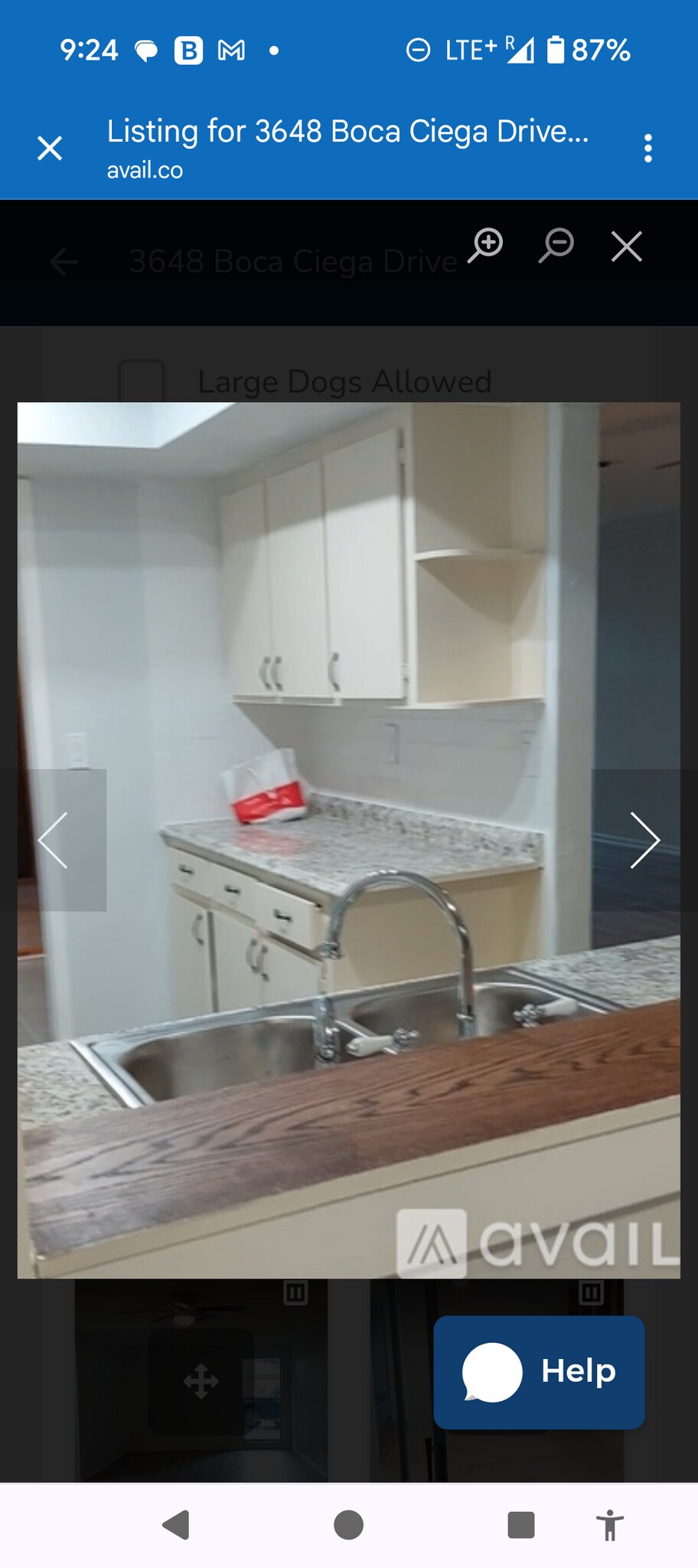Show the previous listing photo

click(54, 840)
